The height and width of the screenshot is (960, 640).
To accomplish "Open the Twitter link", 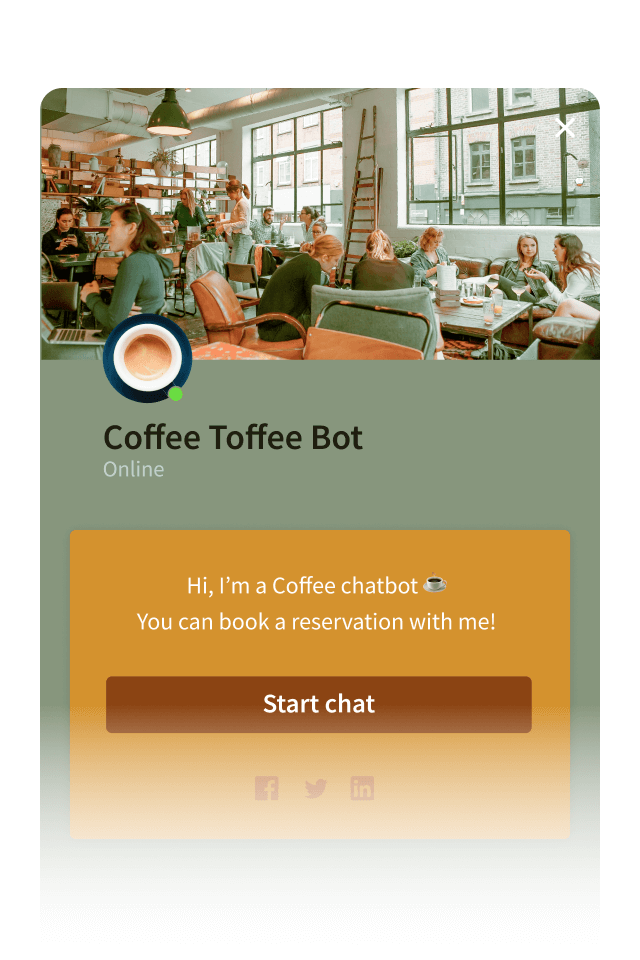I will coord(315,788).
